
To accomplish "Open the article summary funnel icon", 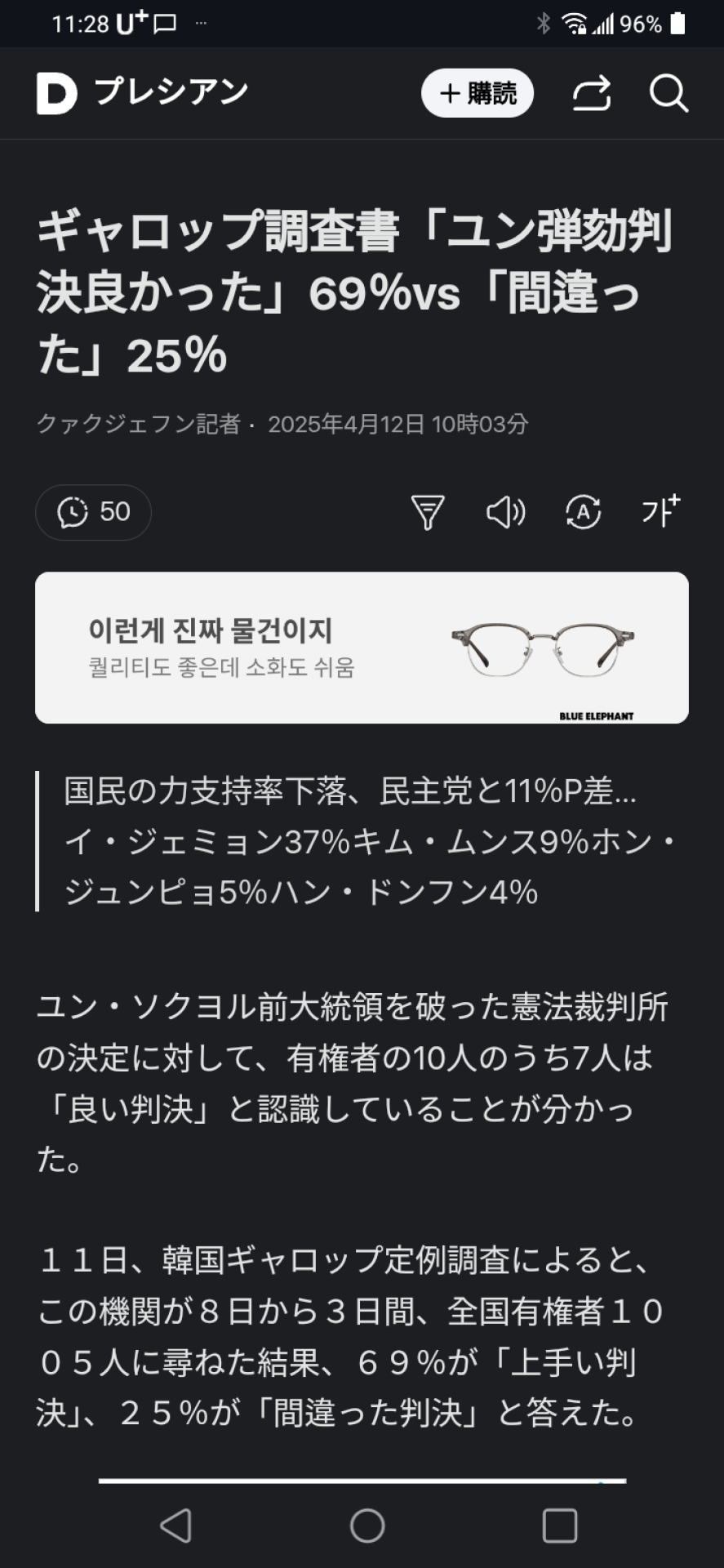I will tap(428, 513).
